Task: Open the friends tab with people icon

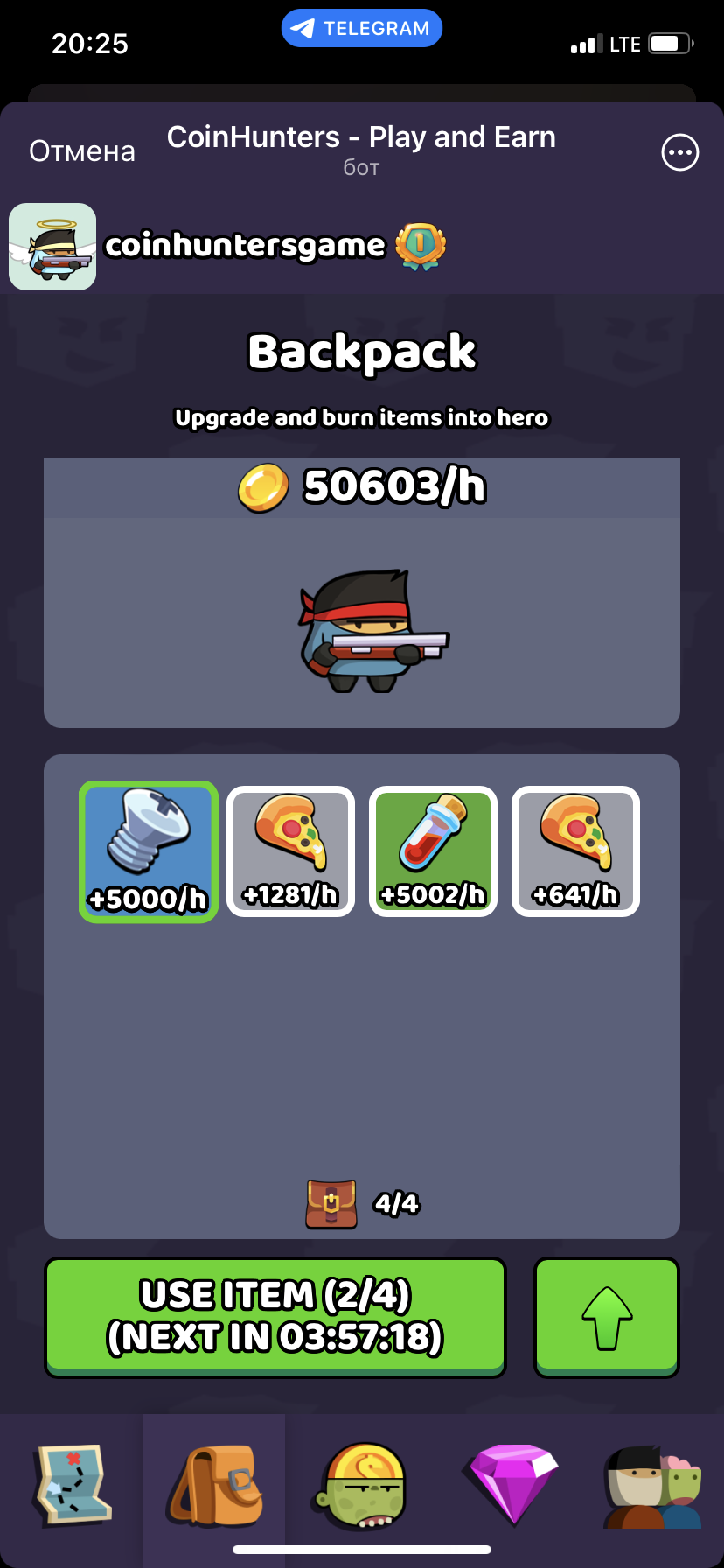Action: coord(653,1487)
